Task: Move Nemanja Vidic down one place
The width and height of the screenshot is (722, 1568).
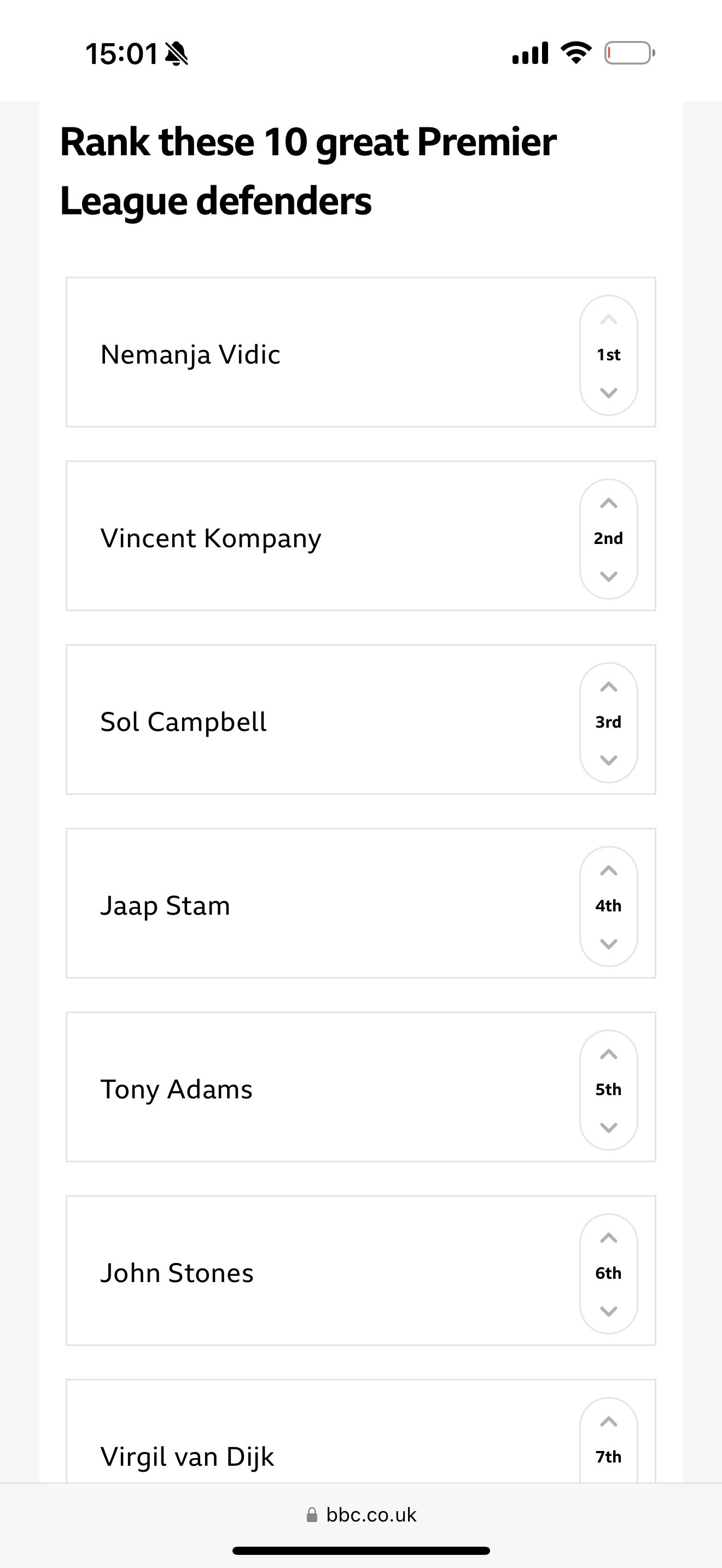Action: click(609, 393)
